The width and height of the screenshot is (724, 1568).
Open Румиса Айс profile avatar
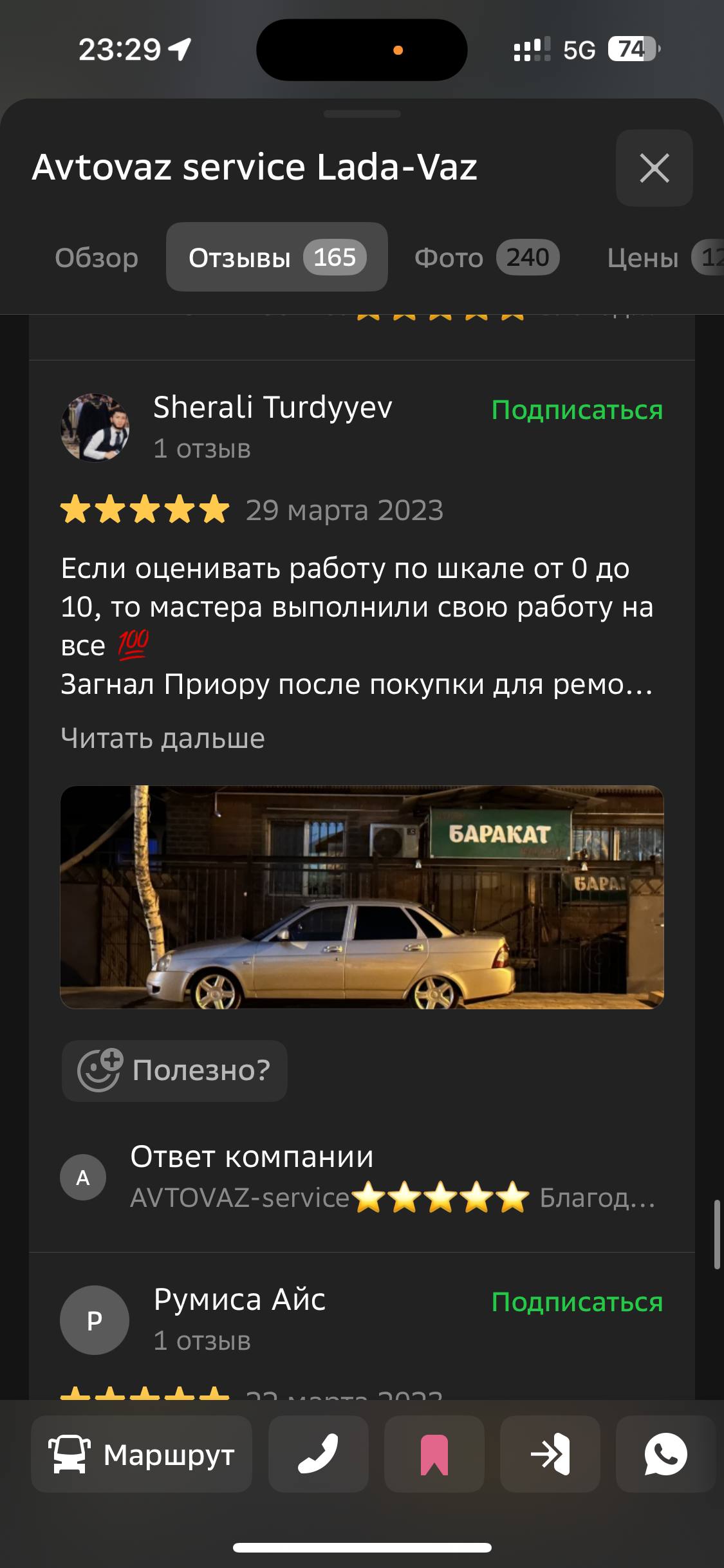[x=95, y=1320]
